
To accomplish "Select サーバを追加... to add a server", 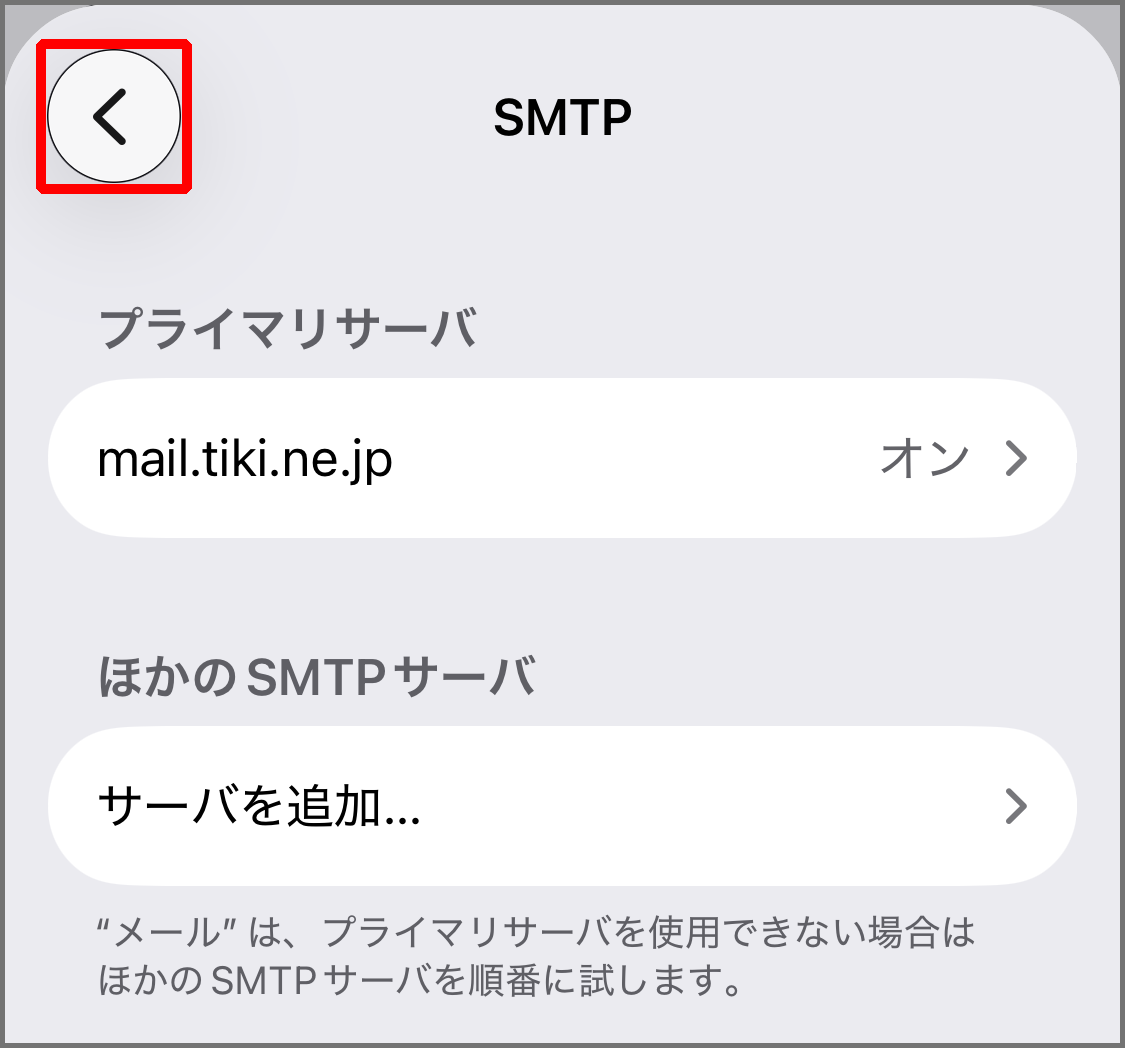I will (x=562, y=806).
